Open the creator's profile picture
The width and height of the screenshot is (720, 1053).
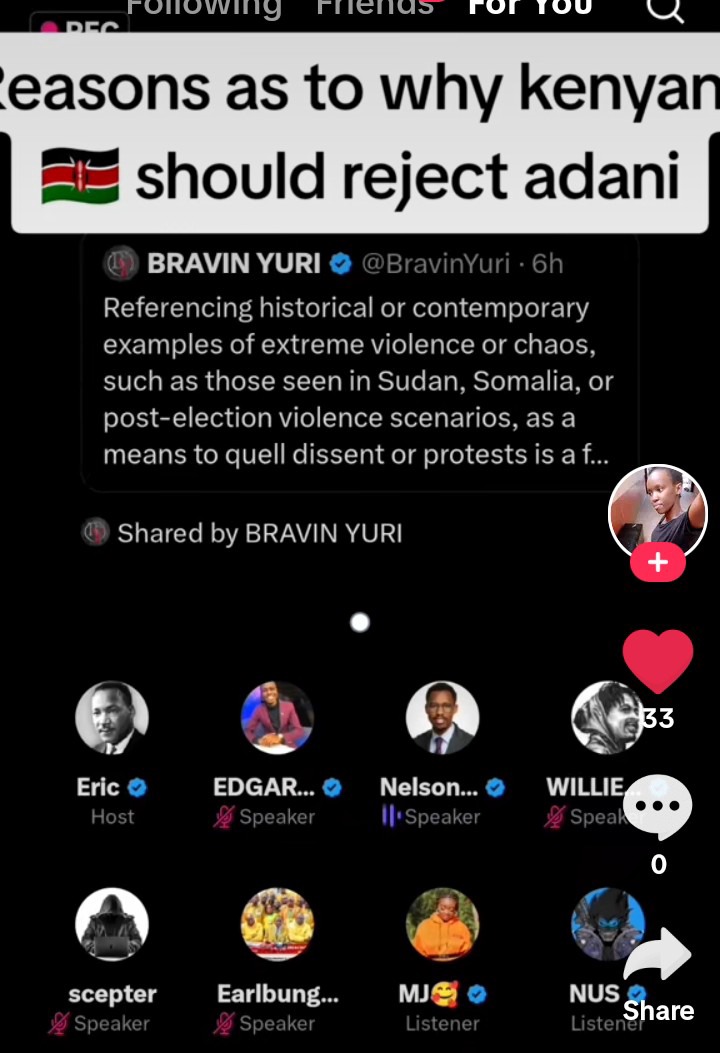(x=657, y=510)
